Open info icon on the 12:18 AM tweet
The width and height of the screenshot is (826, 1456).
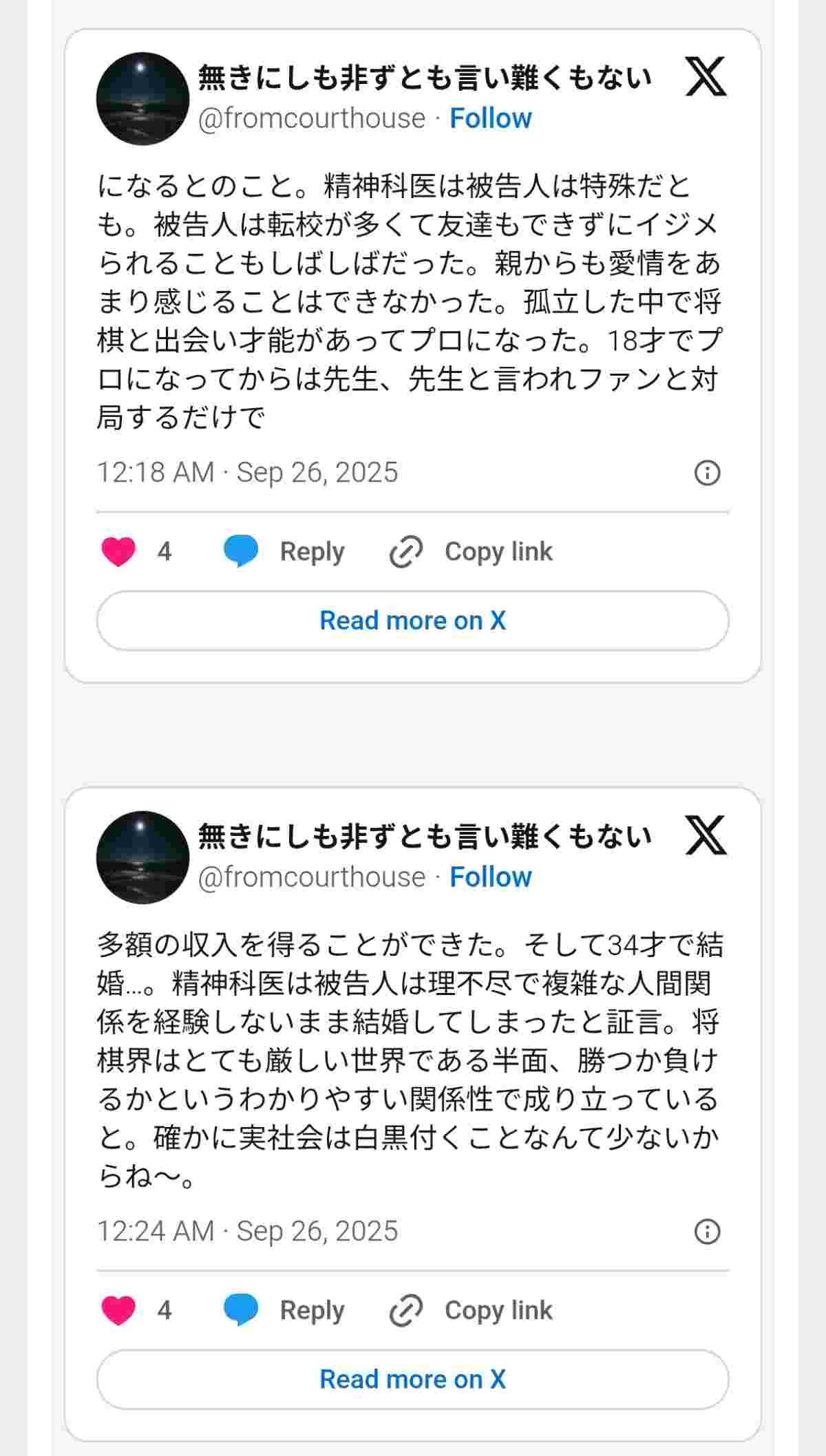point(707,473)
